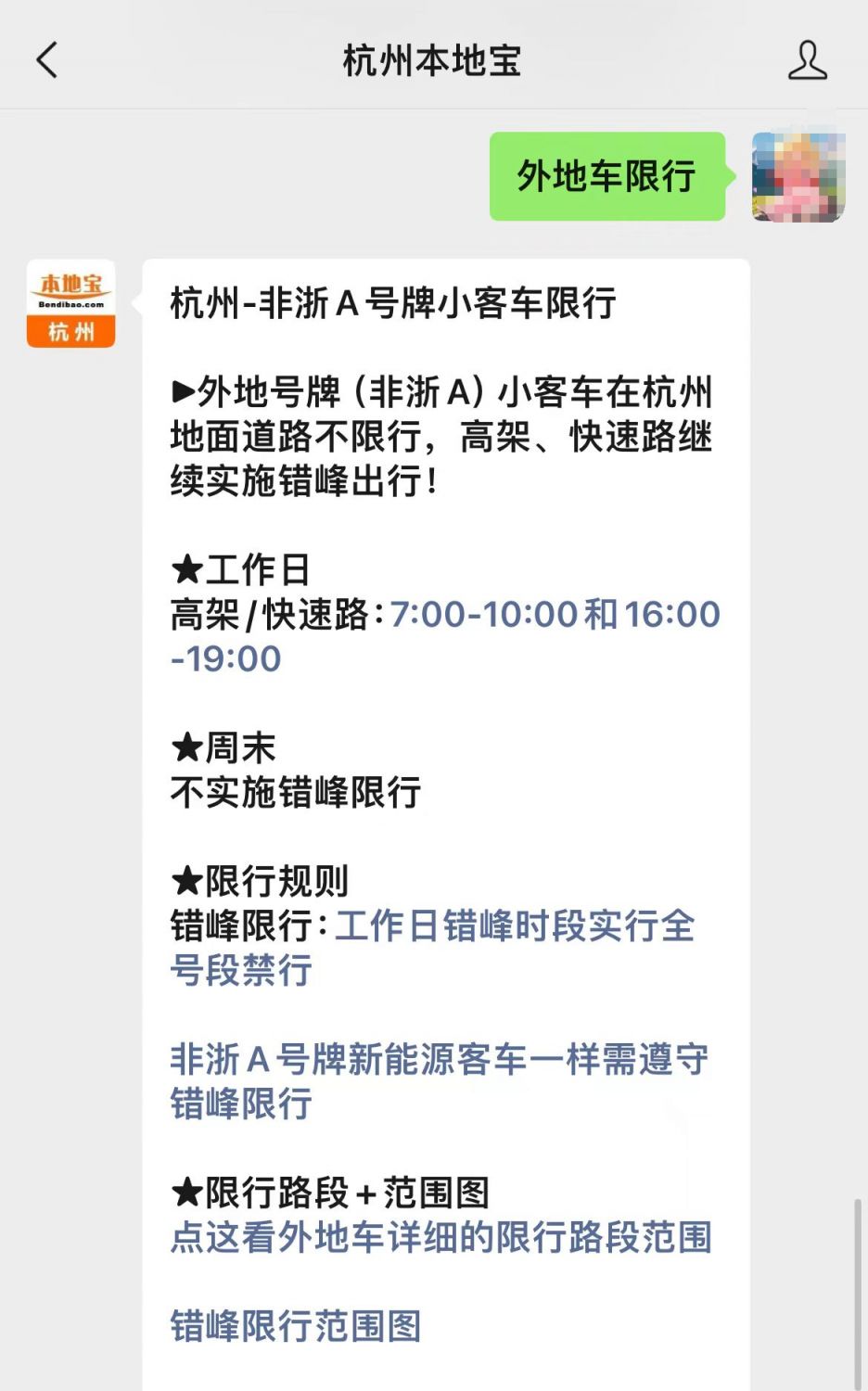
Task: Click the contact/profile person icon top right
Action: pyautogui.click(x=808, y=60)
